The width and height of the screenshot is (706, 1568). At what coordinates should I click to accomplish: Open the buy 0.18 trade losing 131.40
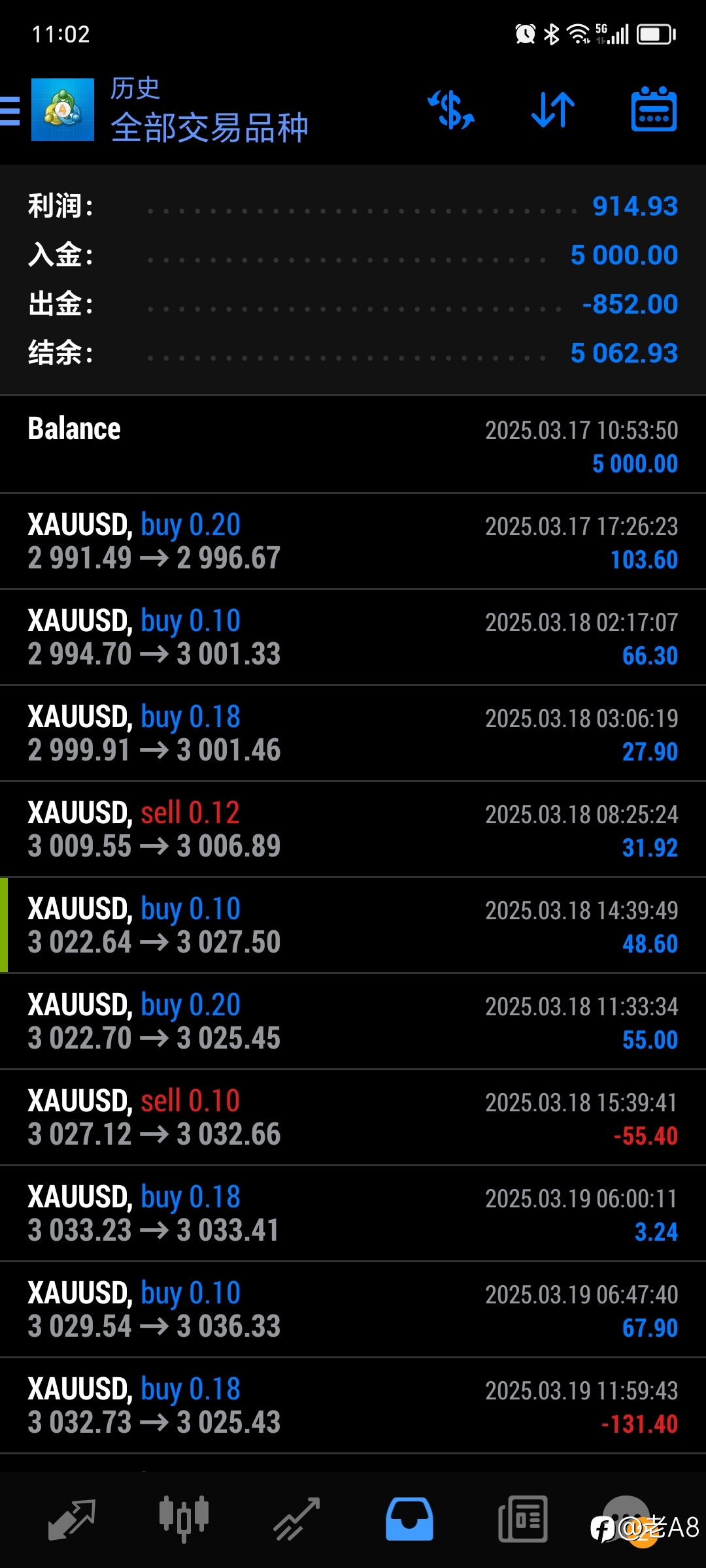click(x=353, y=1406)
